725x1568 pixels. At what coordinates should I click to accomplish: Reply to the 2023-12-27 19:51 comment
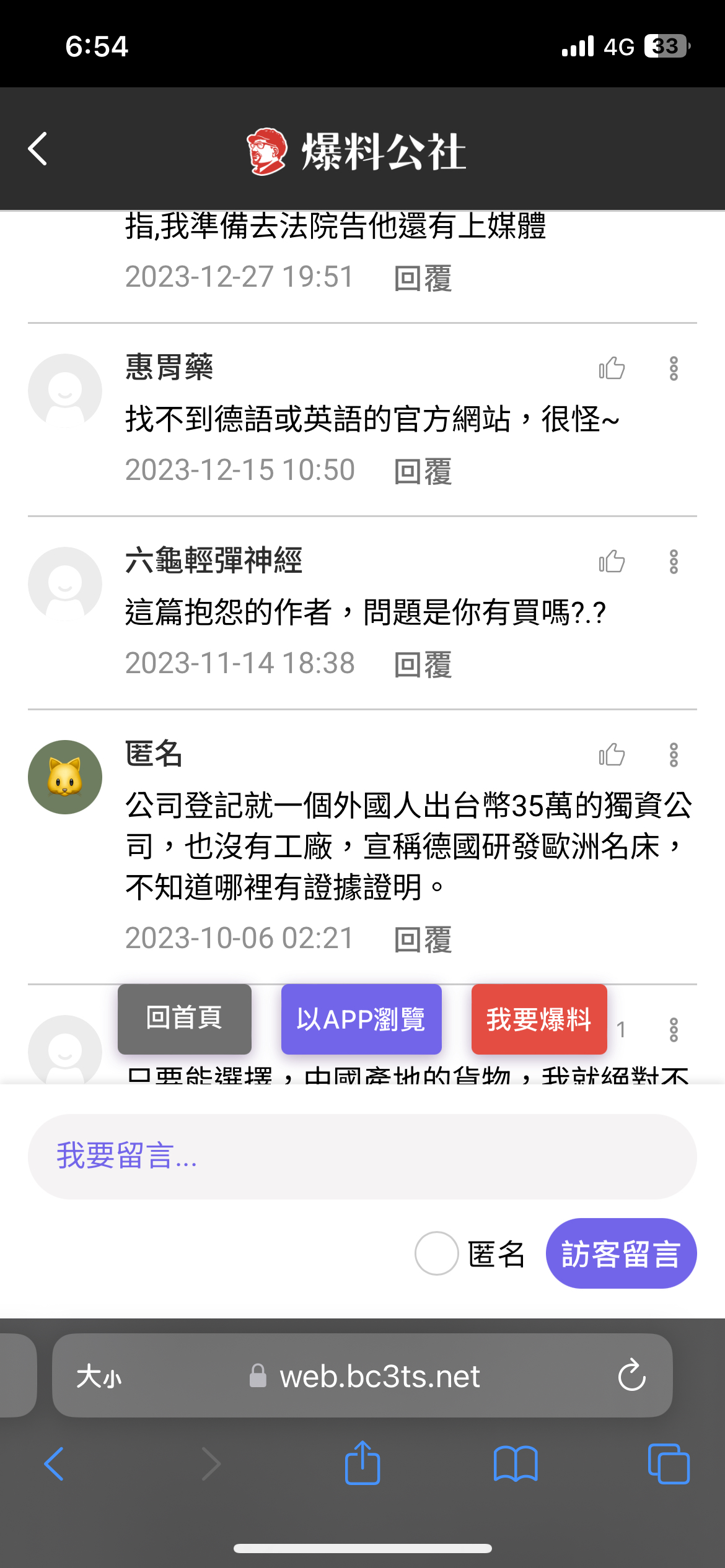(423, 277)
